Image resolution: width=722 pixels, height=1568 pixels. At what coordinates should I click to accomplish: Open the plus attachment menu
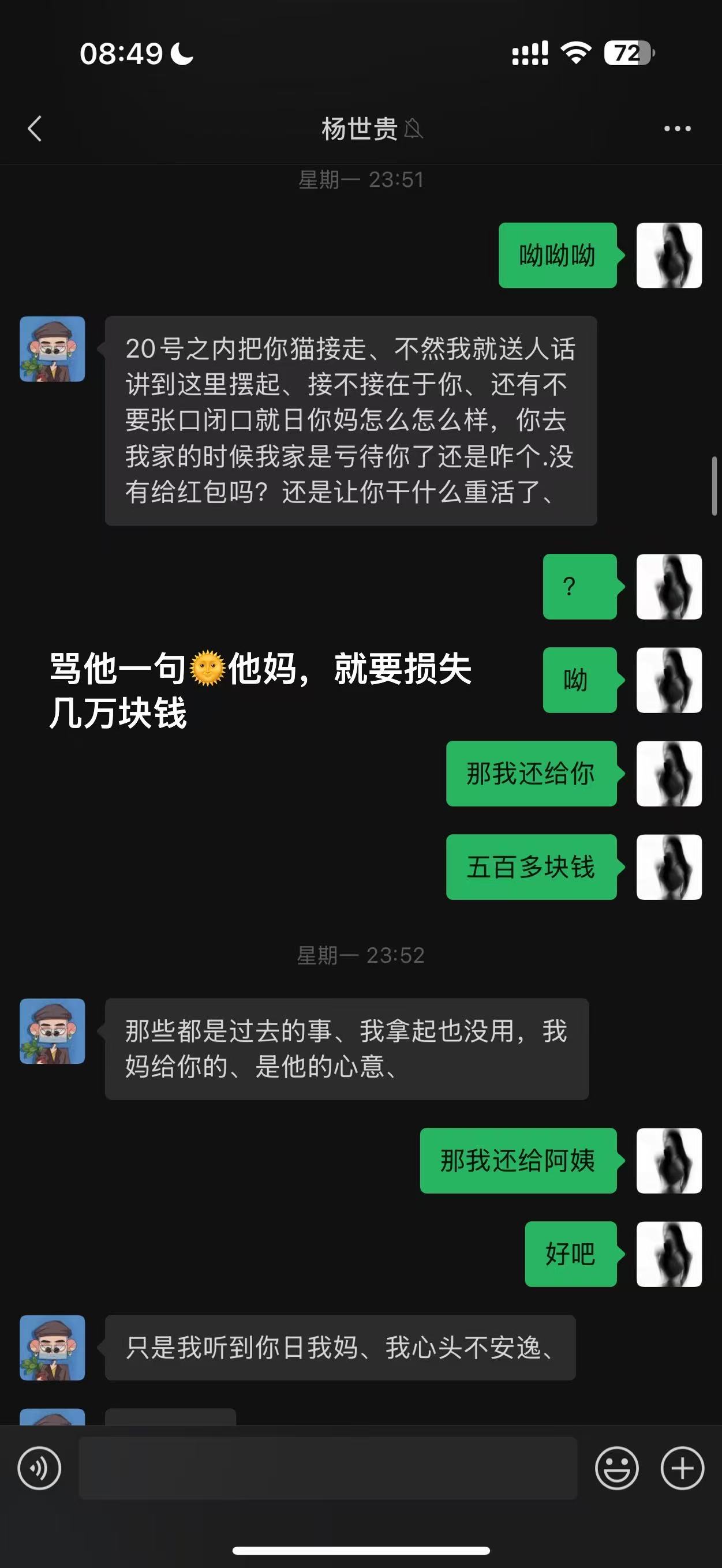click(x=682, y=1468)
